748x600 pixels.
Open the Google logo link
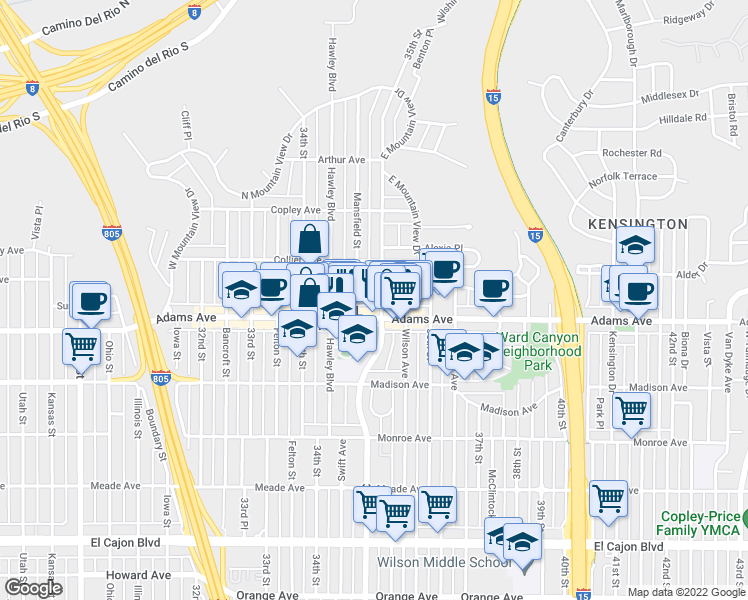pos(33,587)
